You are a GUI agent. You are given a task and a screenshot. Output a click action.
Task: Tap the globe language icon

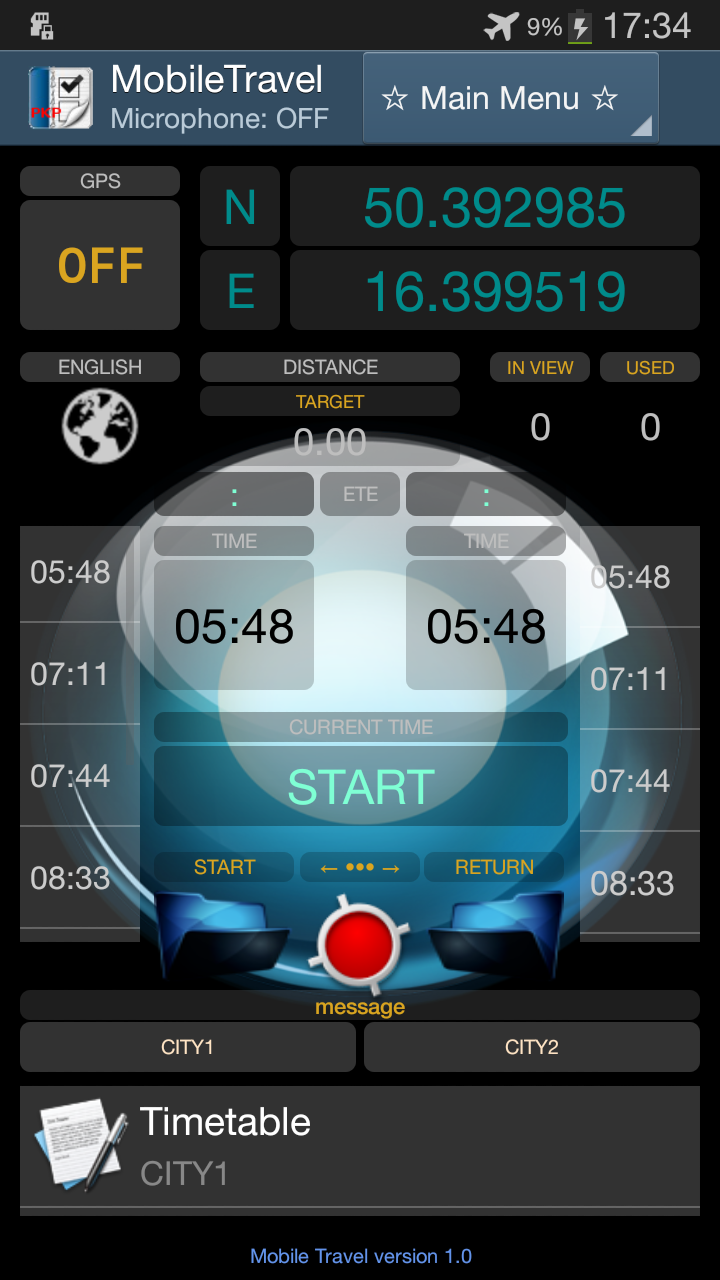100,425
